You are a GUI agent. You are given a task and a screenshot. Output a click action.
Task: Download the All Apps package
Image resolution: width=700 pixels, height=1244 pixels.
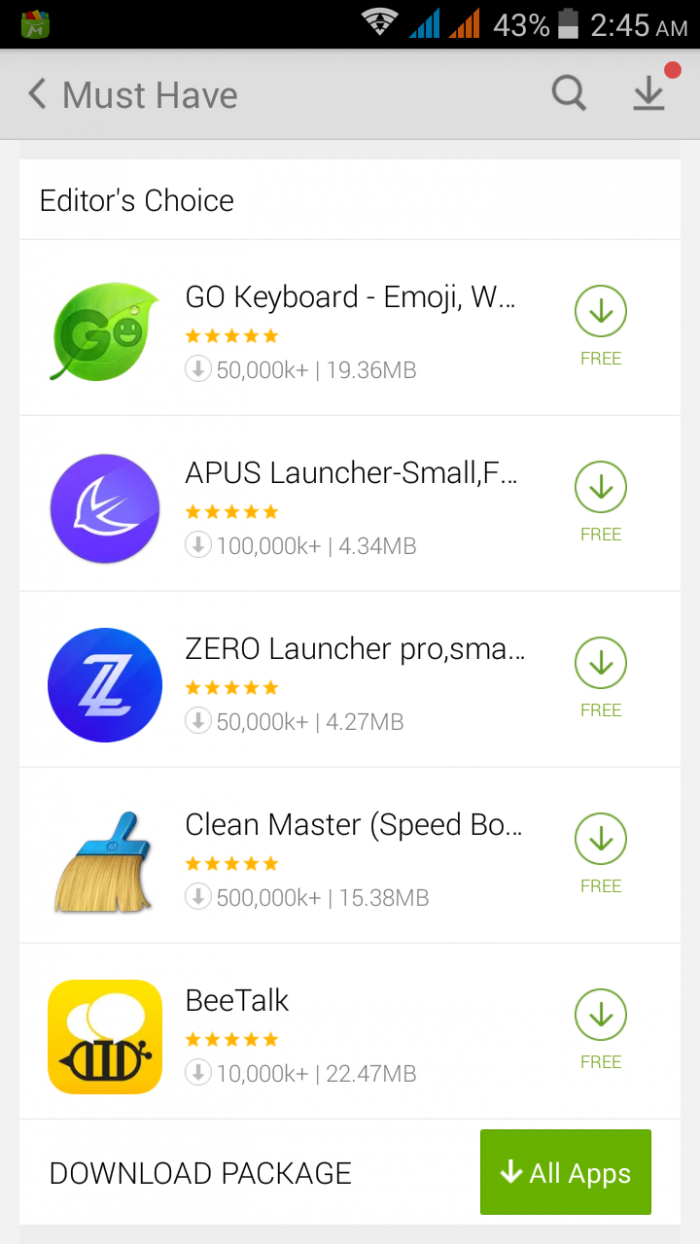(x=565, y=1172)
